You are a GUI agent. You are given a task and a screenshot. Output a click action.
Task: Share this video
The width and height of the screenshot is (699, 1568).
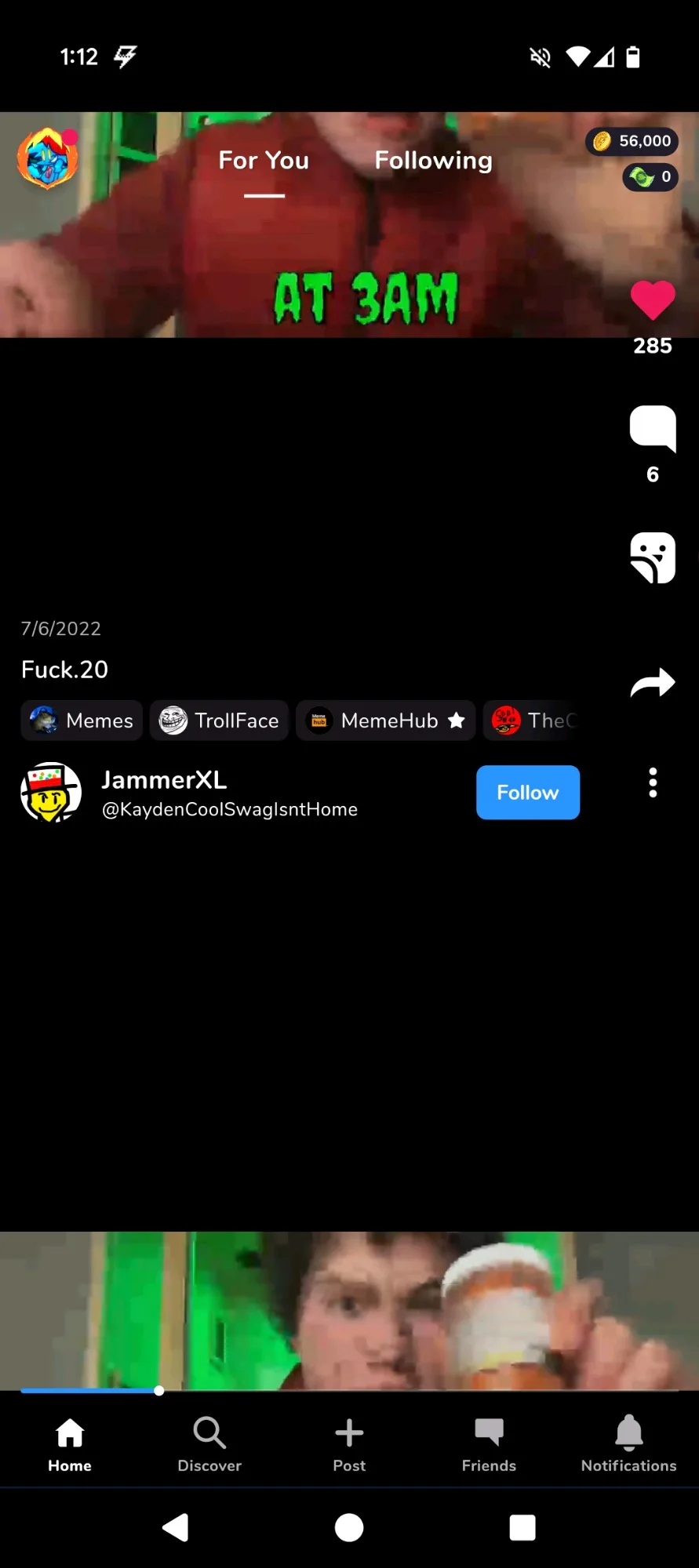click(652, 683)
